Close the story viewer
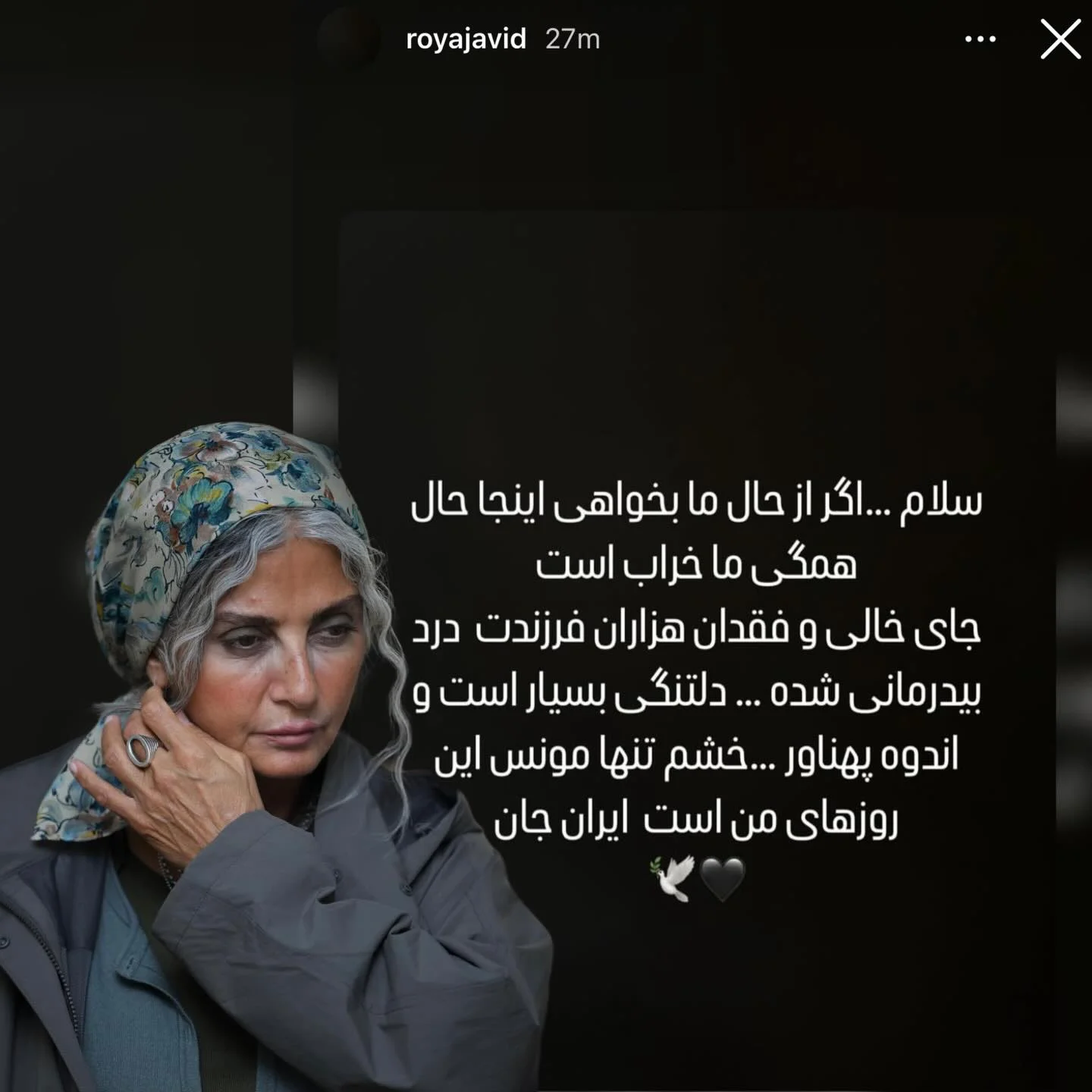This screenshot has height=1092, width=1092. 1059,39
